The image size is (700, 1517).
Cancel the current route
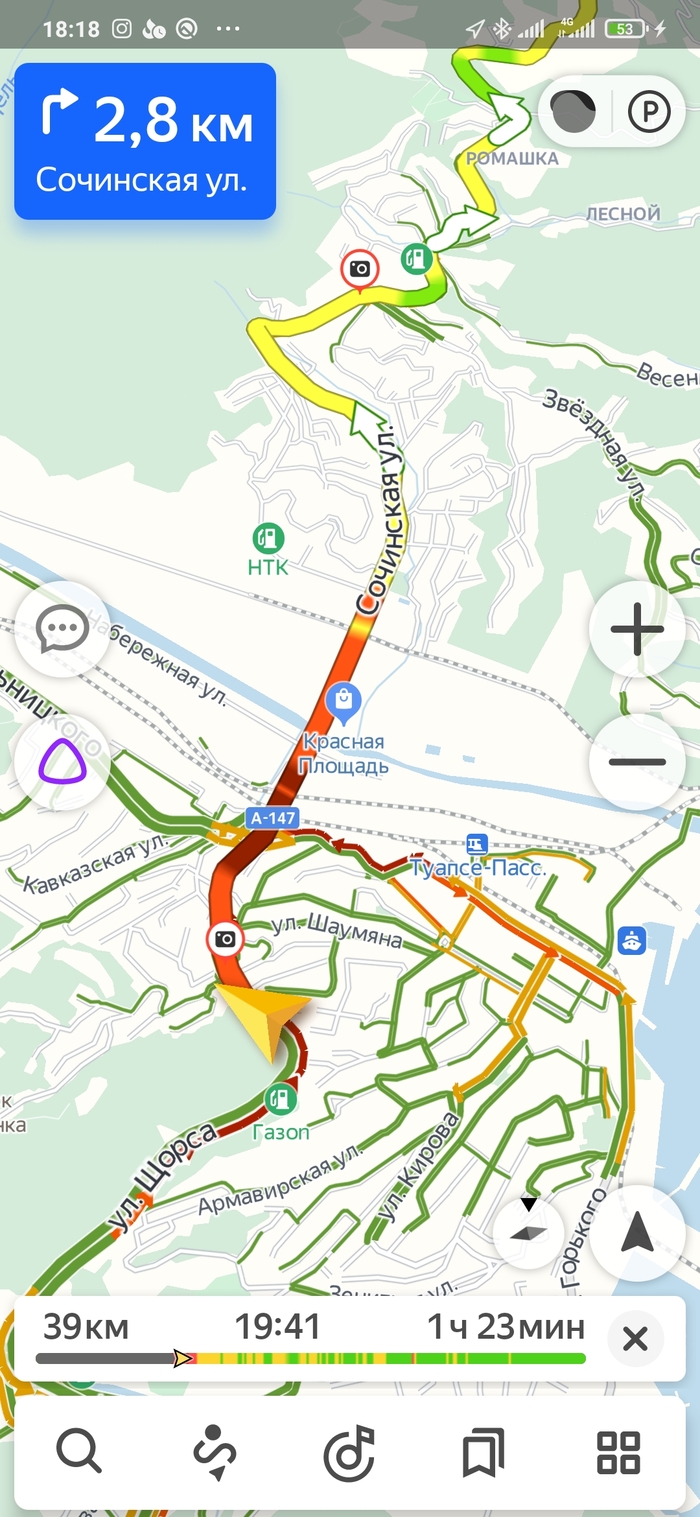[x=635, y=1338]
